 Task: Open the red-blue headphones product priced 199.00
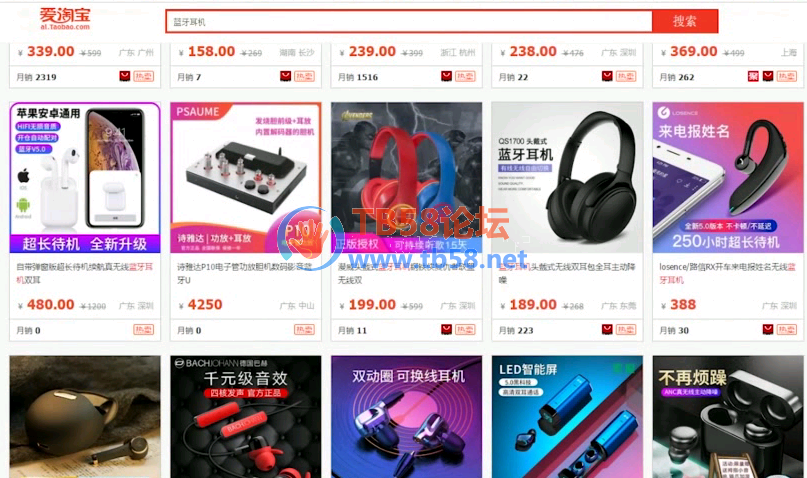click(x=406, y=178)
